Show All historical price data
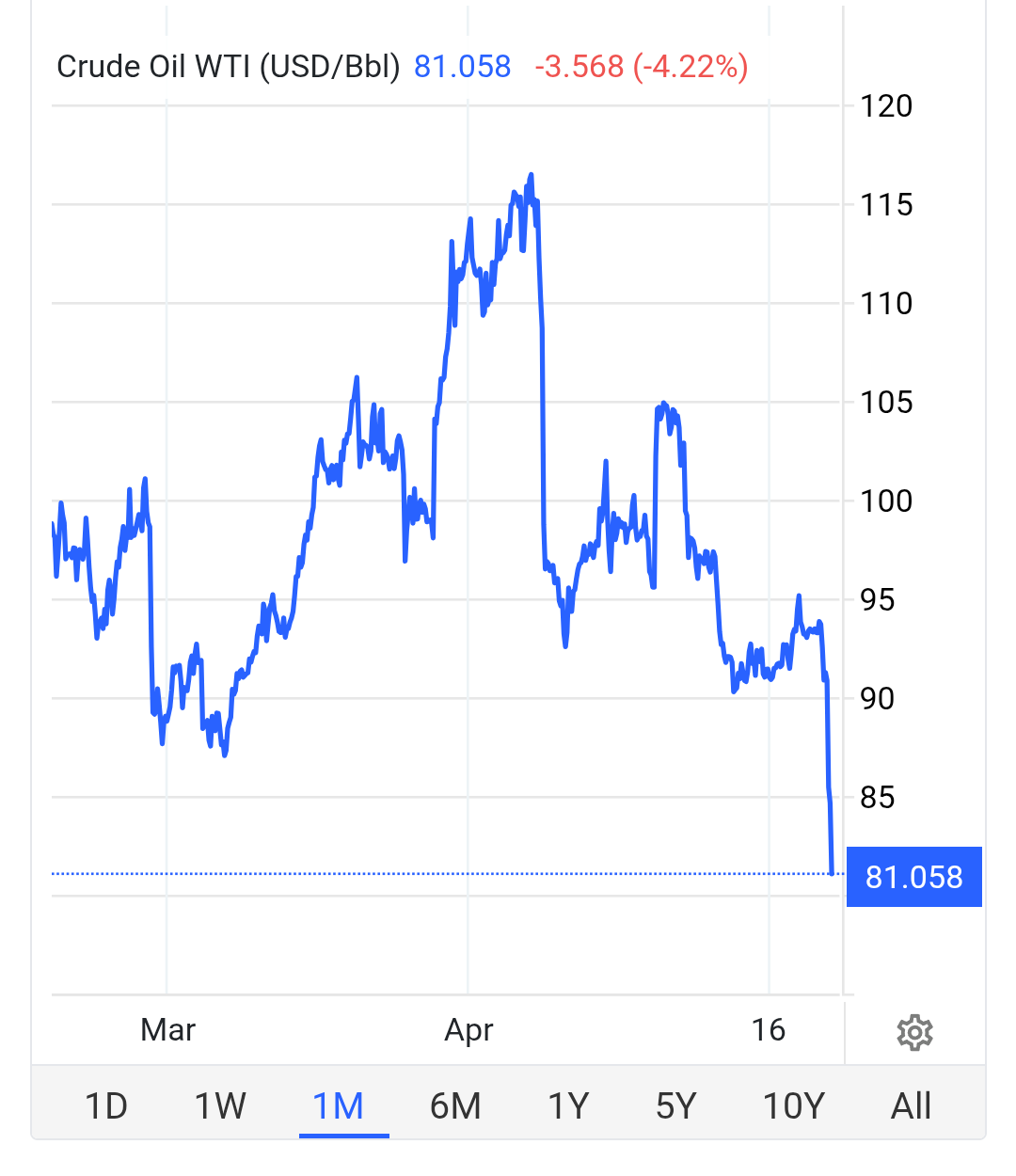Image resolution: width=1016 pixels, height=1176 pixels. 911,1105
